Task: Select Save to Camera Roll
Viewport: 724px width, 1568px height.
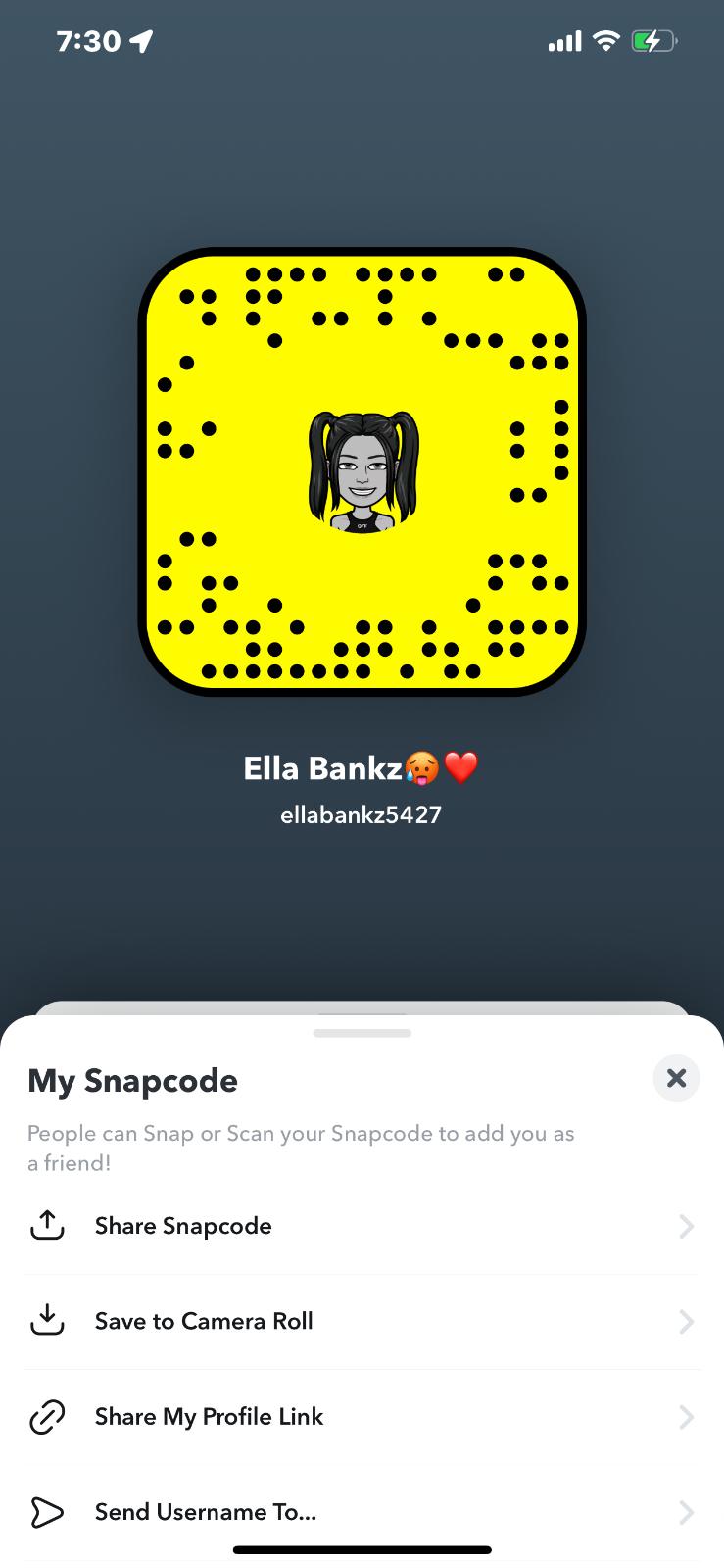Action: [204, 1321]
